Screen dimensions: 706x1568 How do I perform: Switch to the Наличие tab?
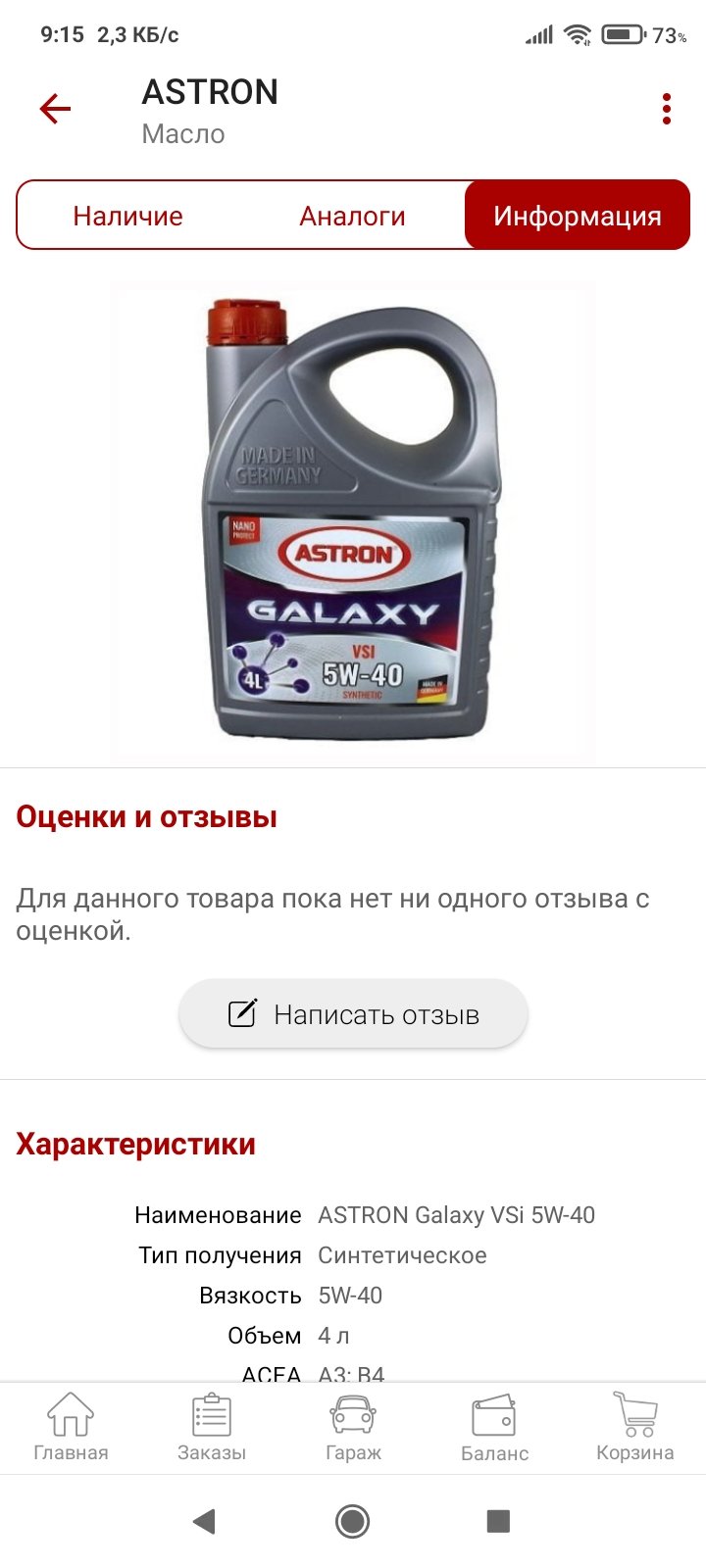[x=128, y=216]
